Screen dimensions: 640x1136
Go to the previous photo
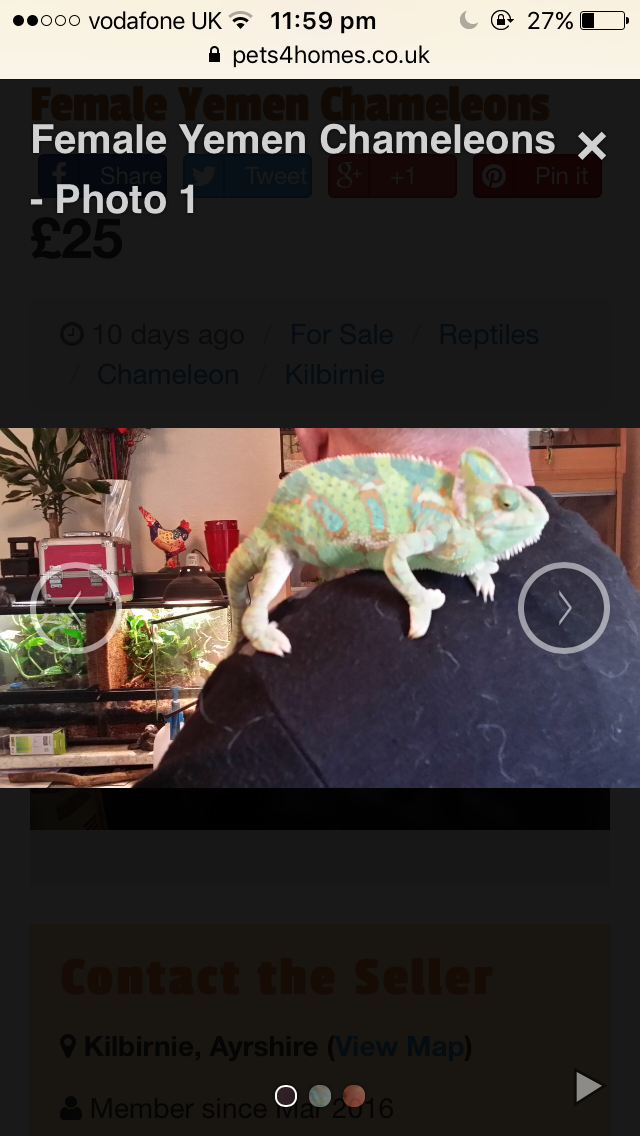tap(75, 608)
